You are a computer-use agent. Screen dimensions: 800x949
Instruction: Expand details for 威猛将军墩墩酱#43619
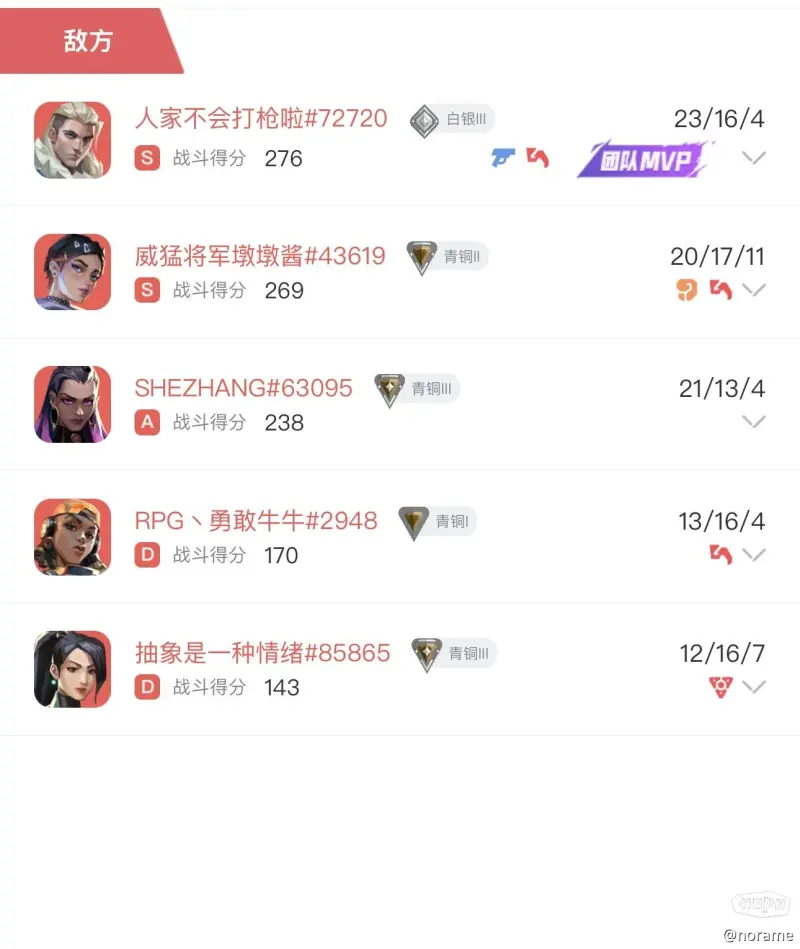[754, 290]
